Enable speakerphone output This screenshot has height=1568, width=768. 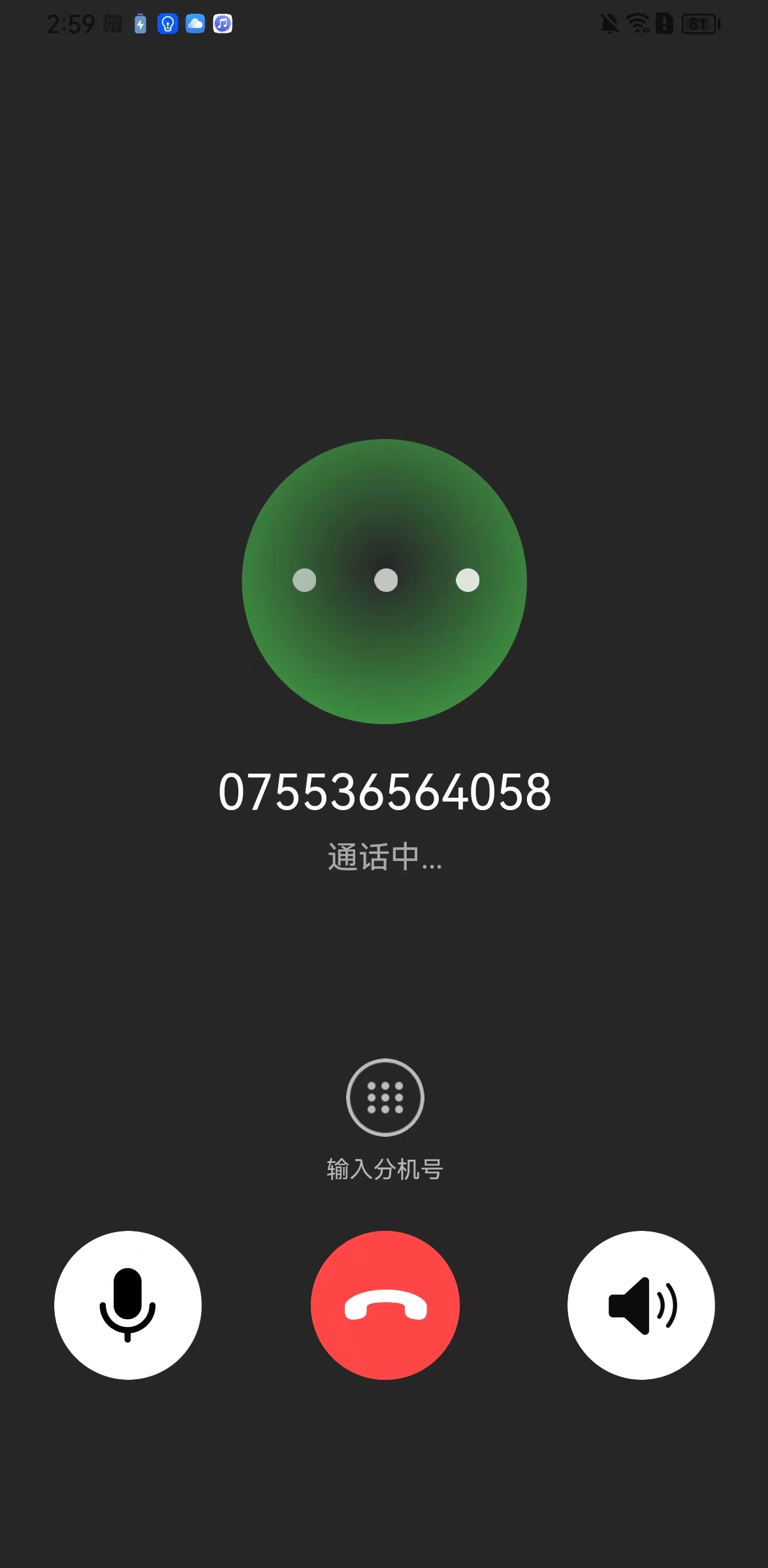tap(640, 1305)
